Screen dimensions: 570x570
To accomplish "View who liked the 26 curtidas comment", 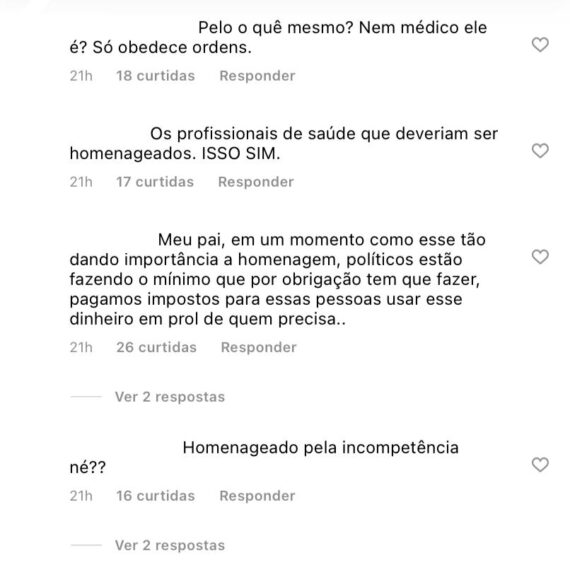I will coord(156,347).
